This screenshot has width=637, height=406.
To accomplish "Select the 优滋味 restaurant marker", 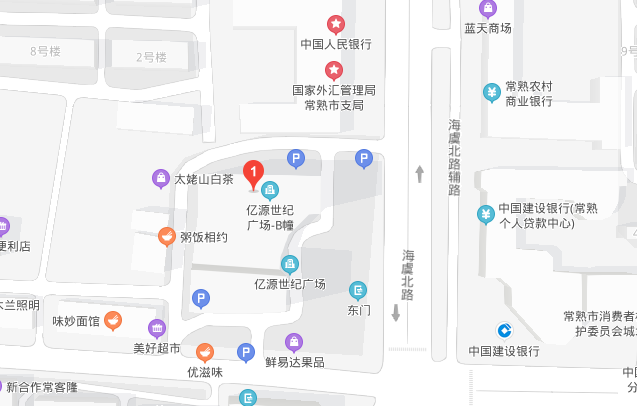I will point(205,351).
